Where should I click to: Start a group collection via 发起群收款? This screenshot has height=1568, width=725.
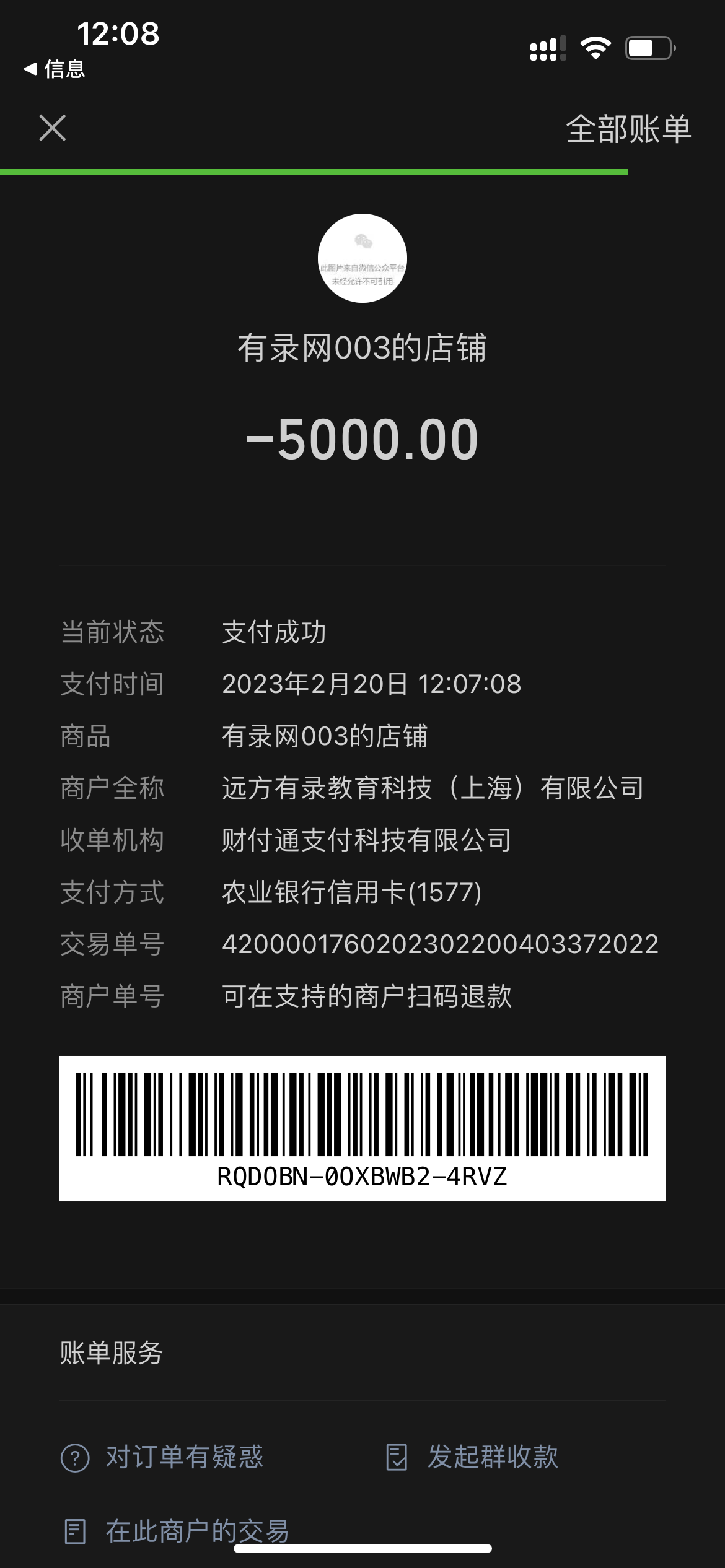pyautogui.click(x=472, y=1457)
